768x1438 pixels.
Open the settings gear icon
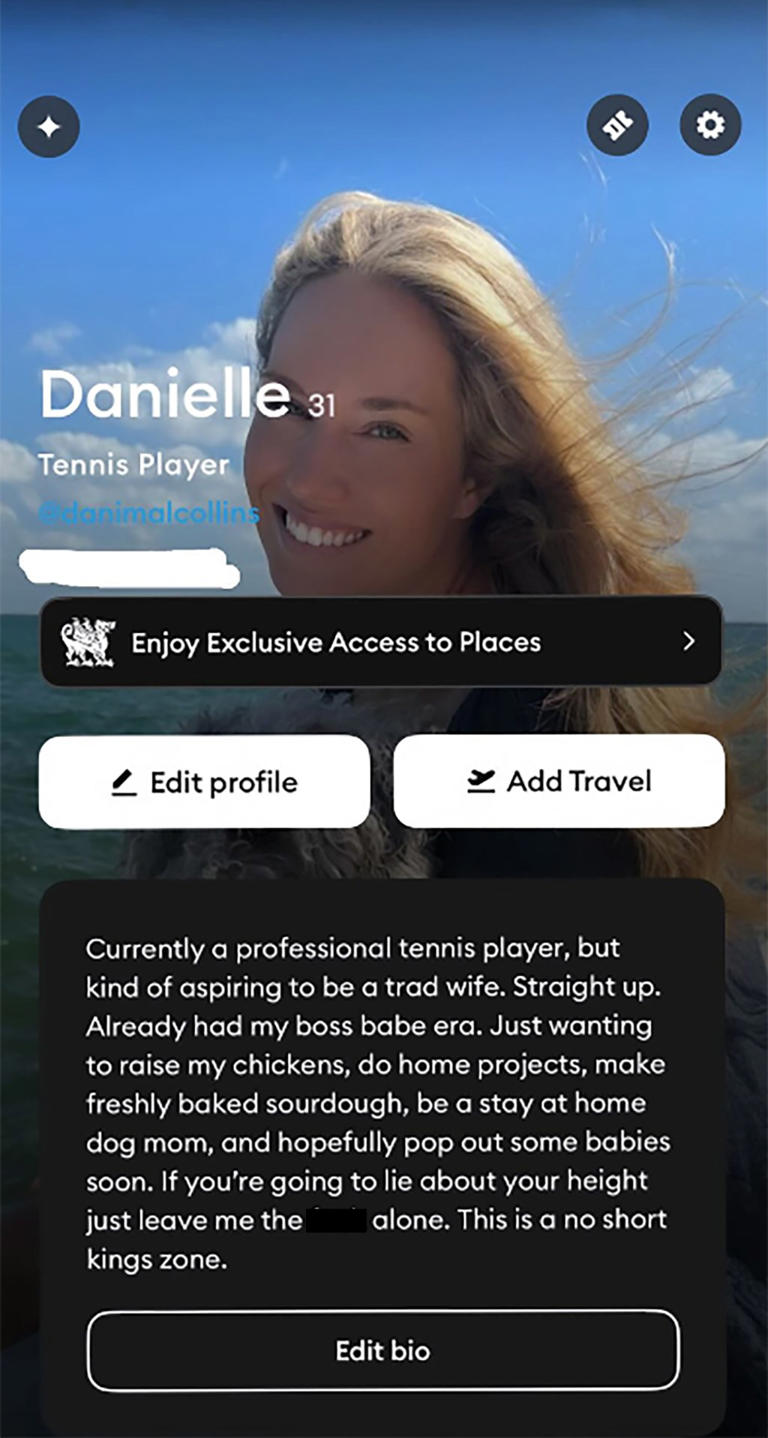[710, 124]
